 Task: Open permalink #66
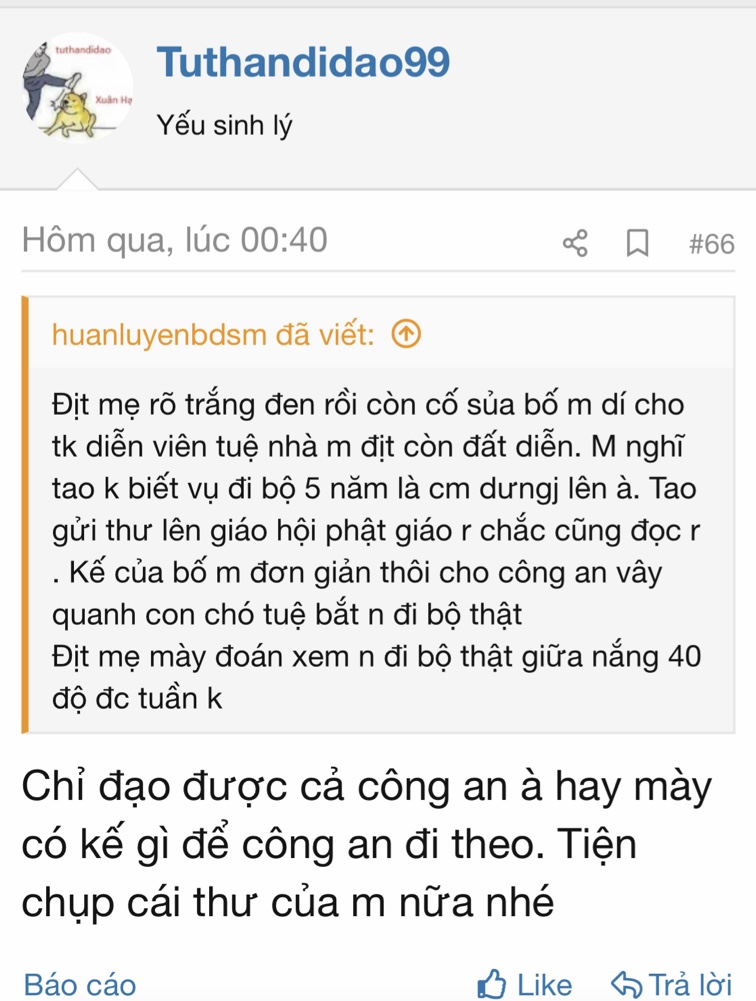(x=711, y=243)
